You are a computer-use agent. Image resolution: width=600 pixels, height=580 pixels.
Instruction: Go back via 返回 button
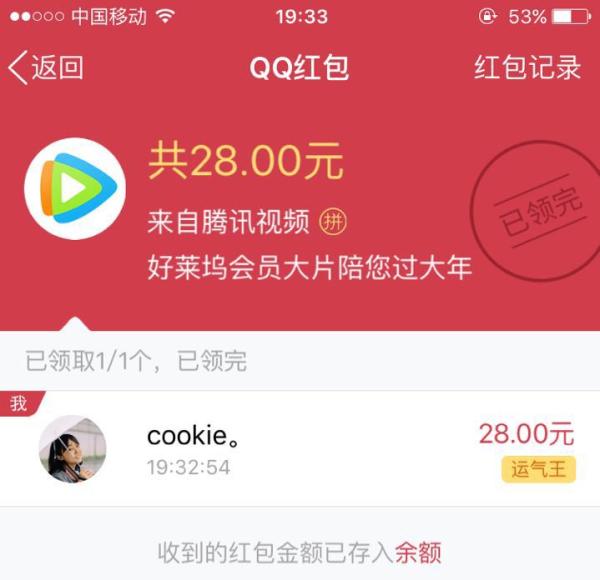[x=46, y=68]
